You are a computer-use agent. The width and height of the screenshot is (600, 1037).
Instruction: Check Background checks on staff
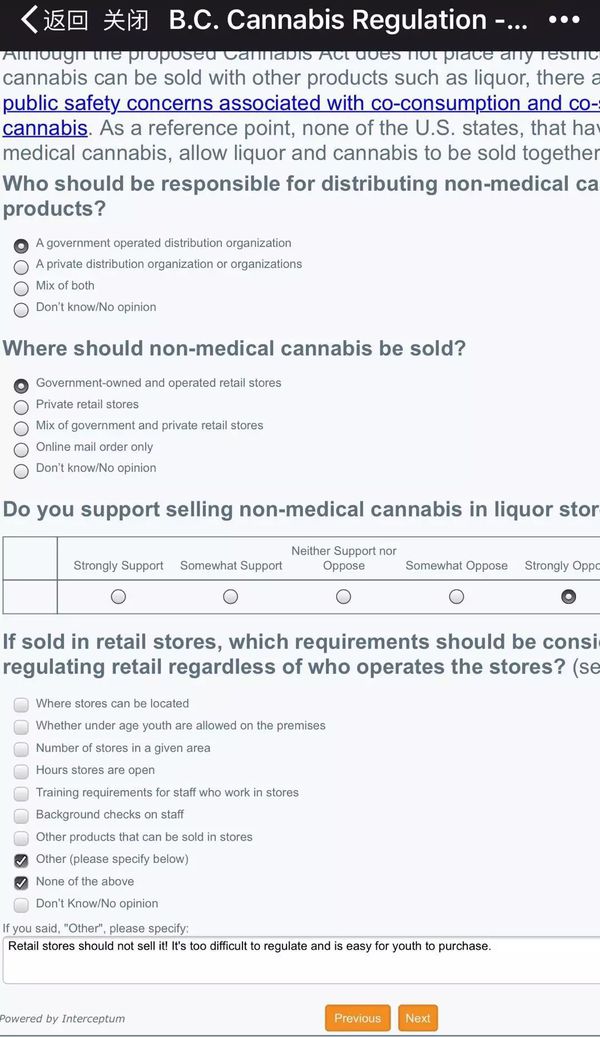click(21, 816)
